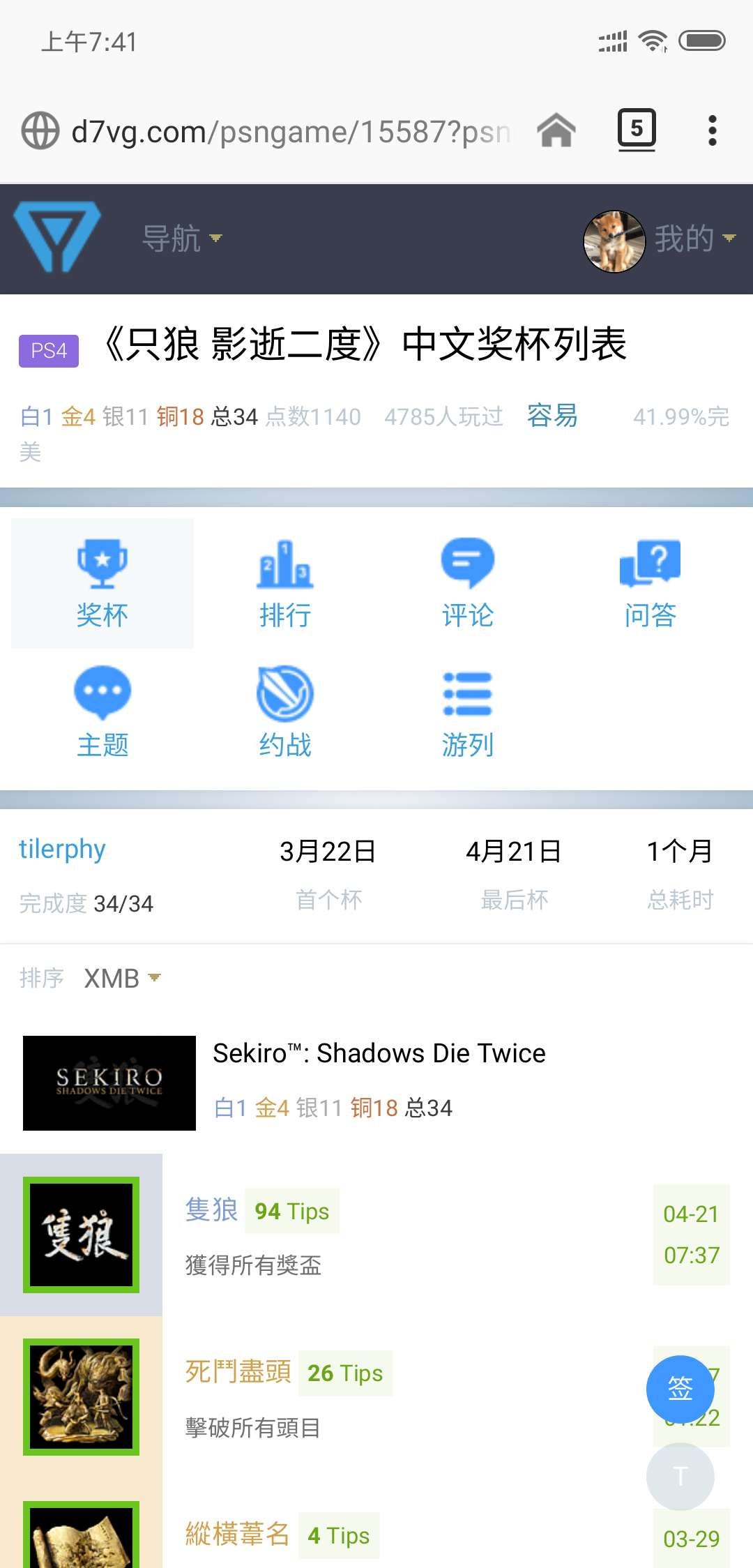Tap the floating 签 sign-in button
The height and width of the screenshot is (1568, 753).
[x=680, y=1389]
